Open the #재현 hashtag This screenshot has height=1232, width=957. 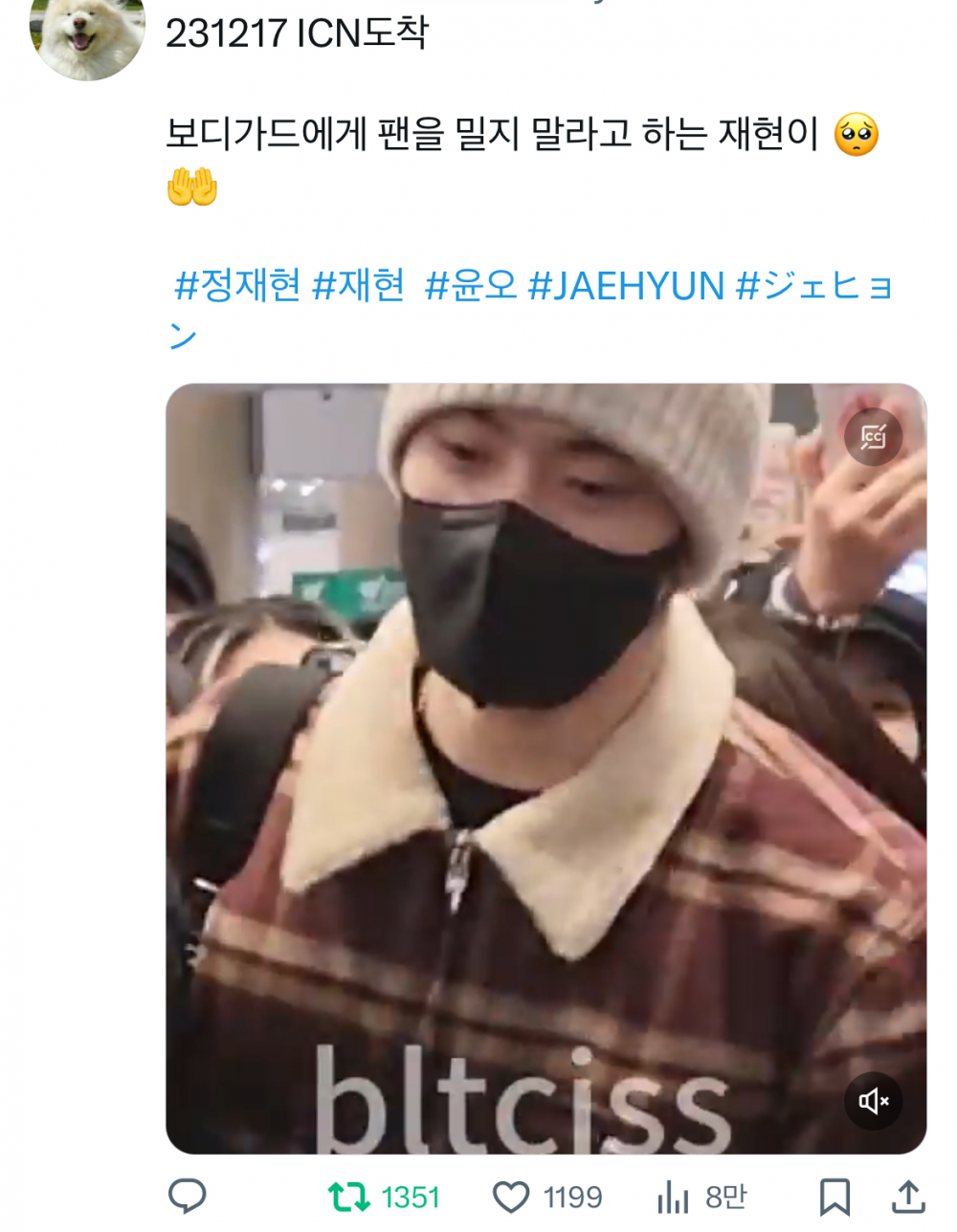coord(359,285)
